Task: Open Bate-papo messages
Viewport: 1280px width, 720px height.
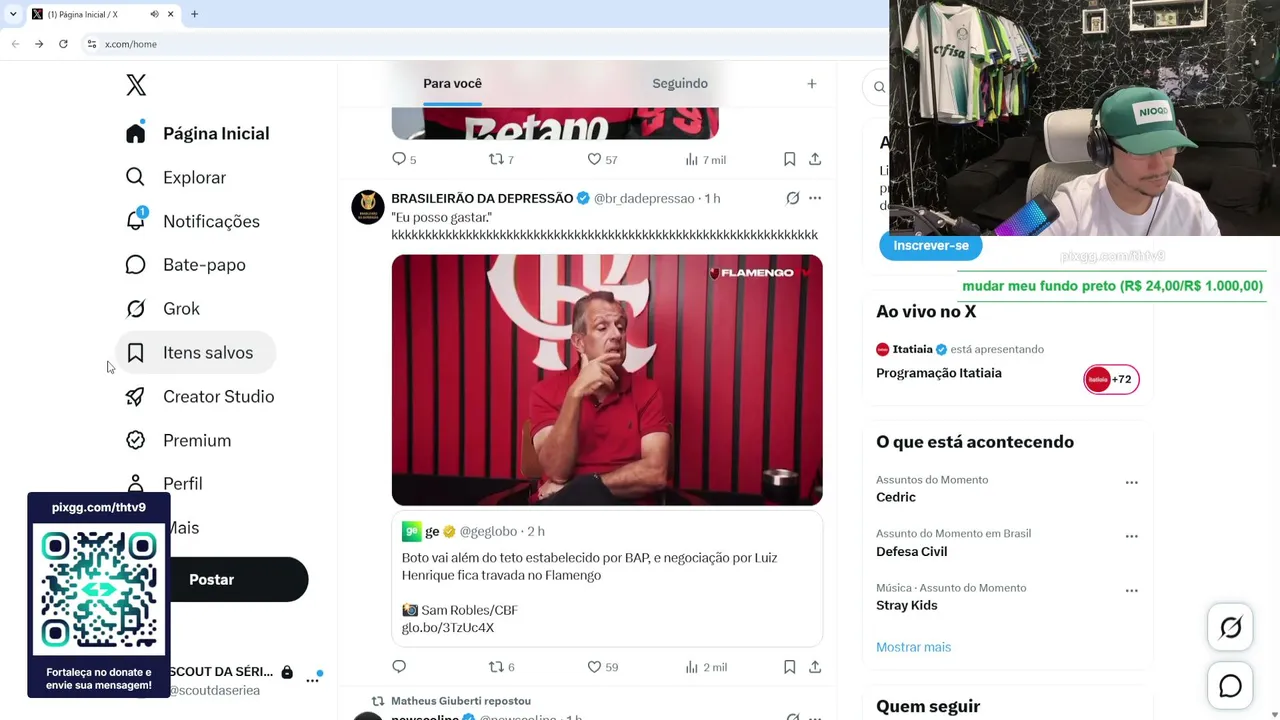Action: pyautogui.click(x=186, y=265)
